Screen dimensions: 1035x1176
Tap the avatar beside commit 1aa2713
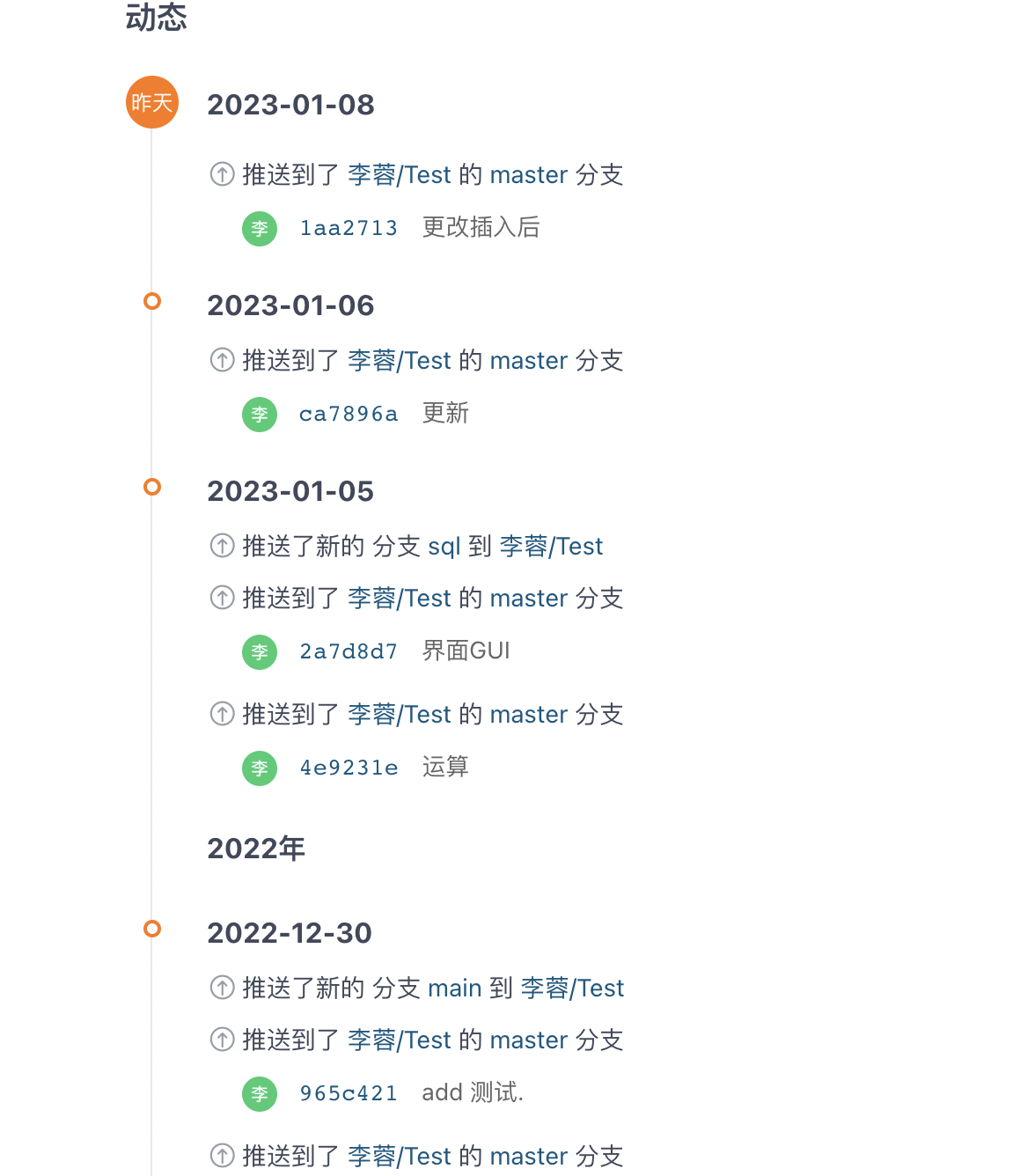coord(260,229)
